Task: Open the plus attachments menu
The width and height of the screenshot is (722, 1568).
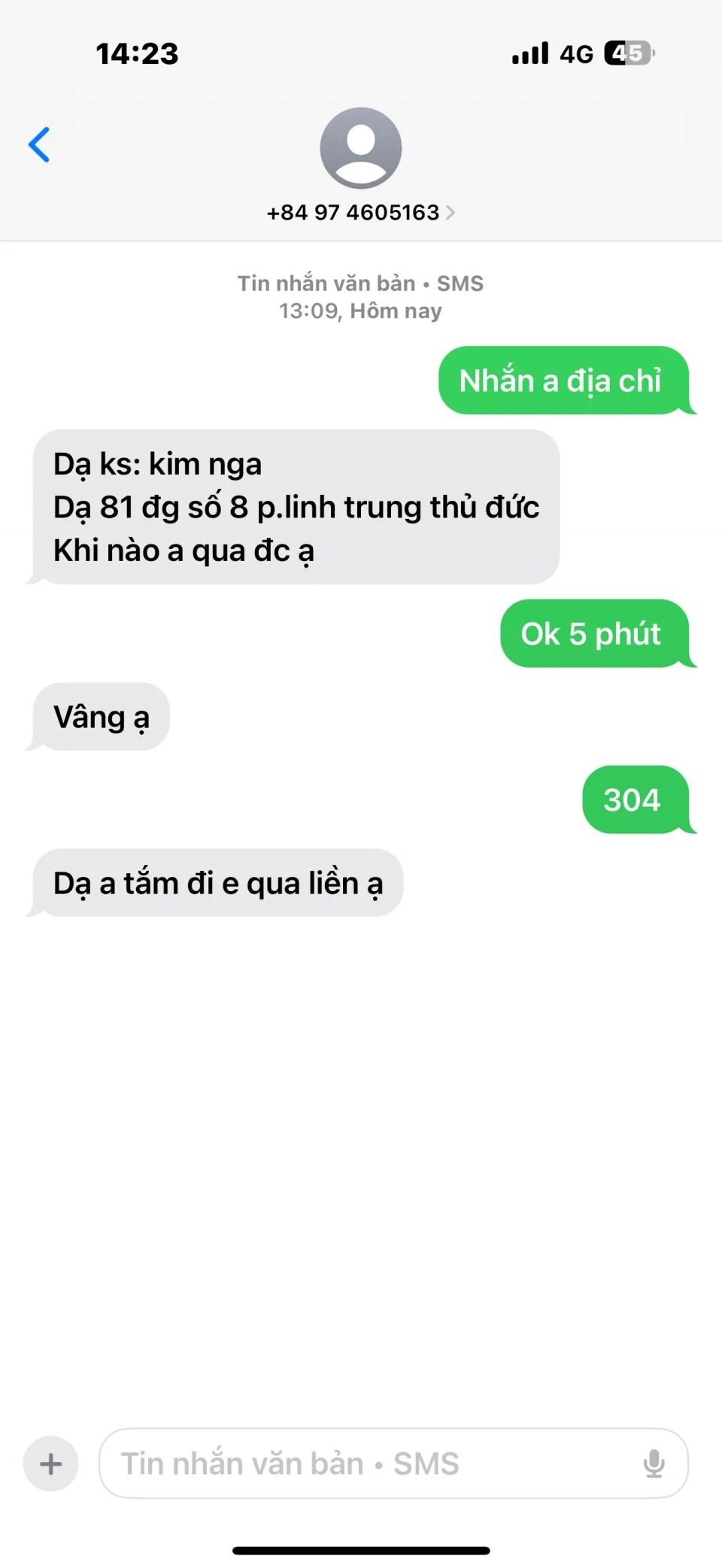Action: (x=51, y=1463)
